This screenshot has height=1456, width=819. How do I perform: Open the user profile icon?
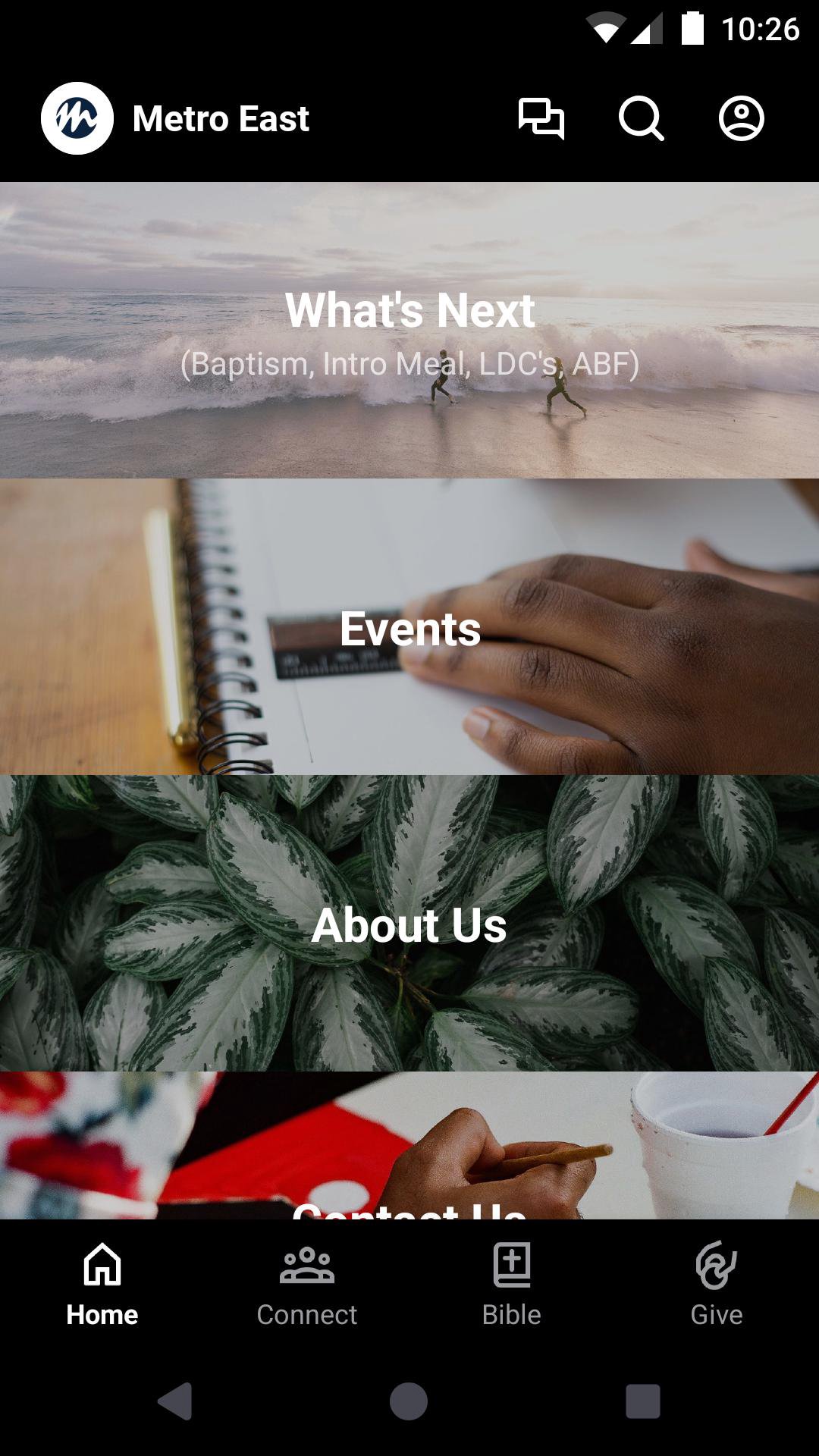click(x=741, y=118)
